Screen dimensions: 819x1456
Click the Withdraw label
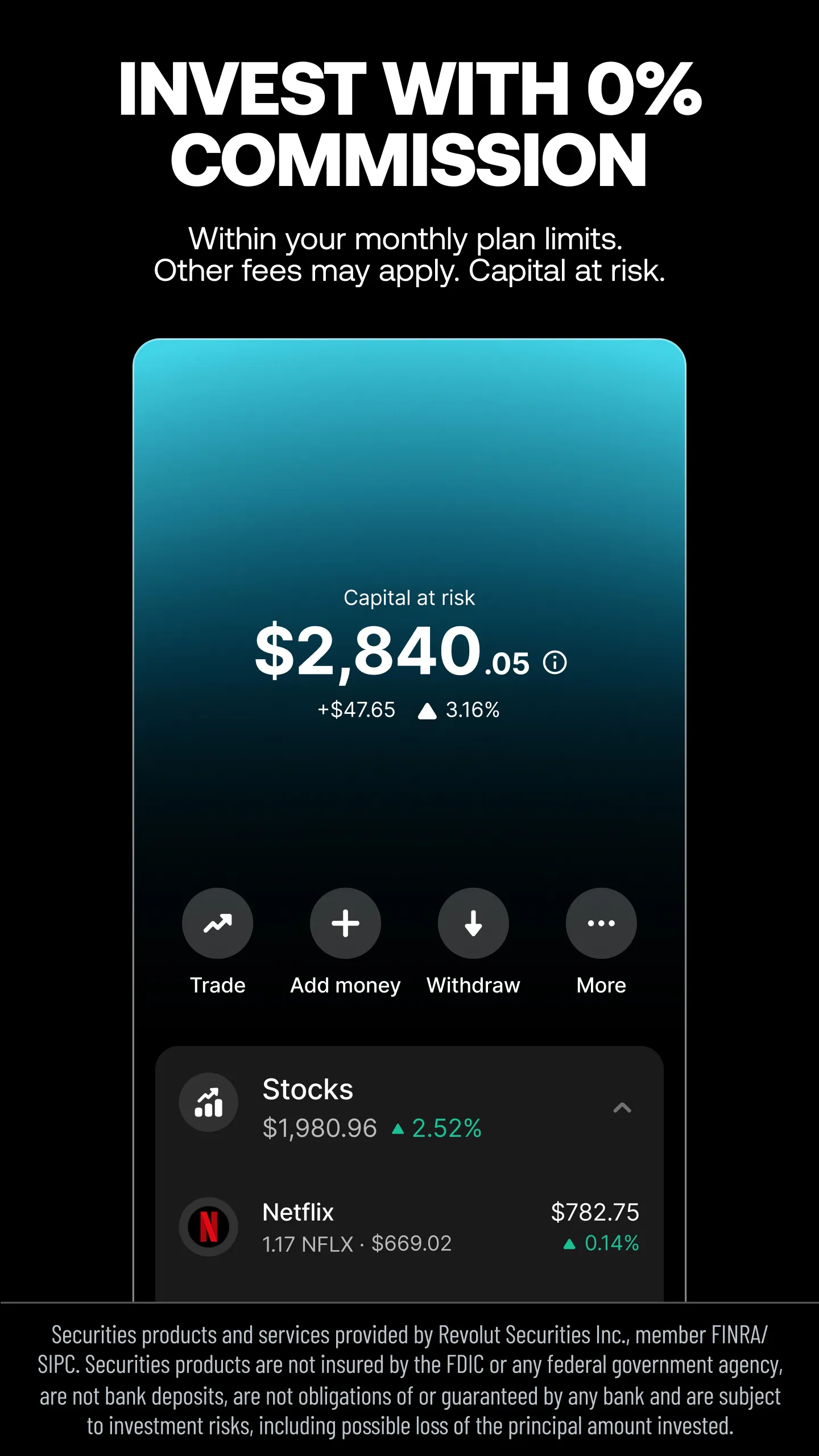473,985
